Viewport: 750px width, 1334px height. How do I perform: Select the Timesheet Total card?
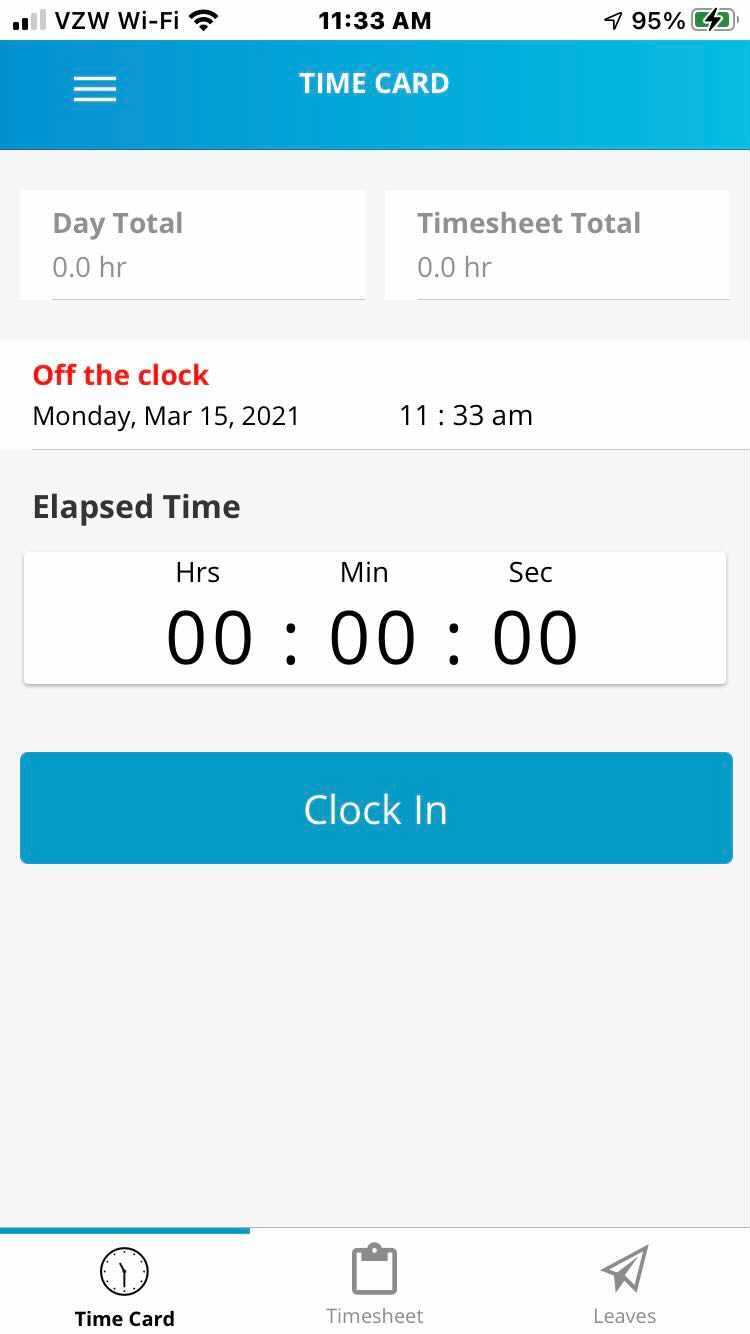pos(557,243)
